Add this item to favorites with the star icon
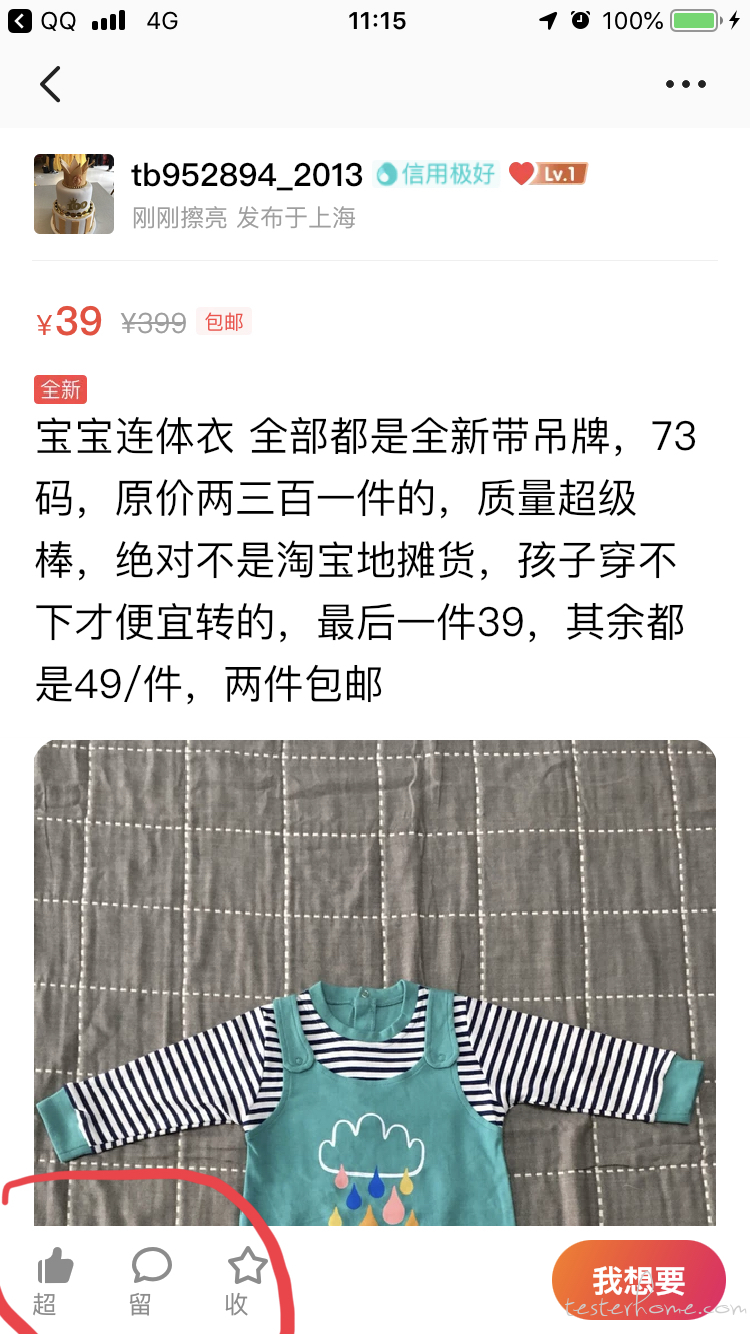This screenshot has height=1334, width=750. [x=247, y=1266]
